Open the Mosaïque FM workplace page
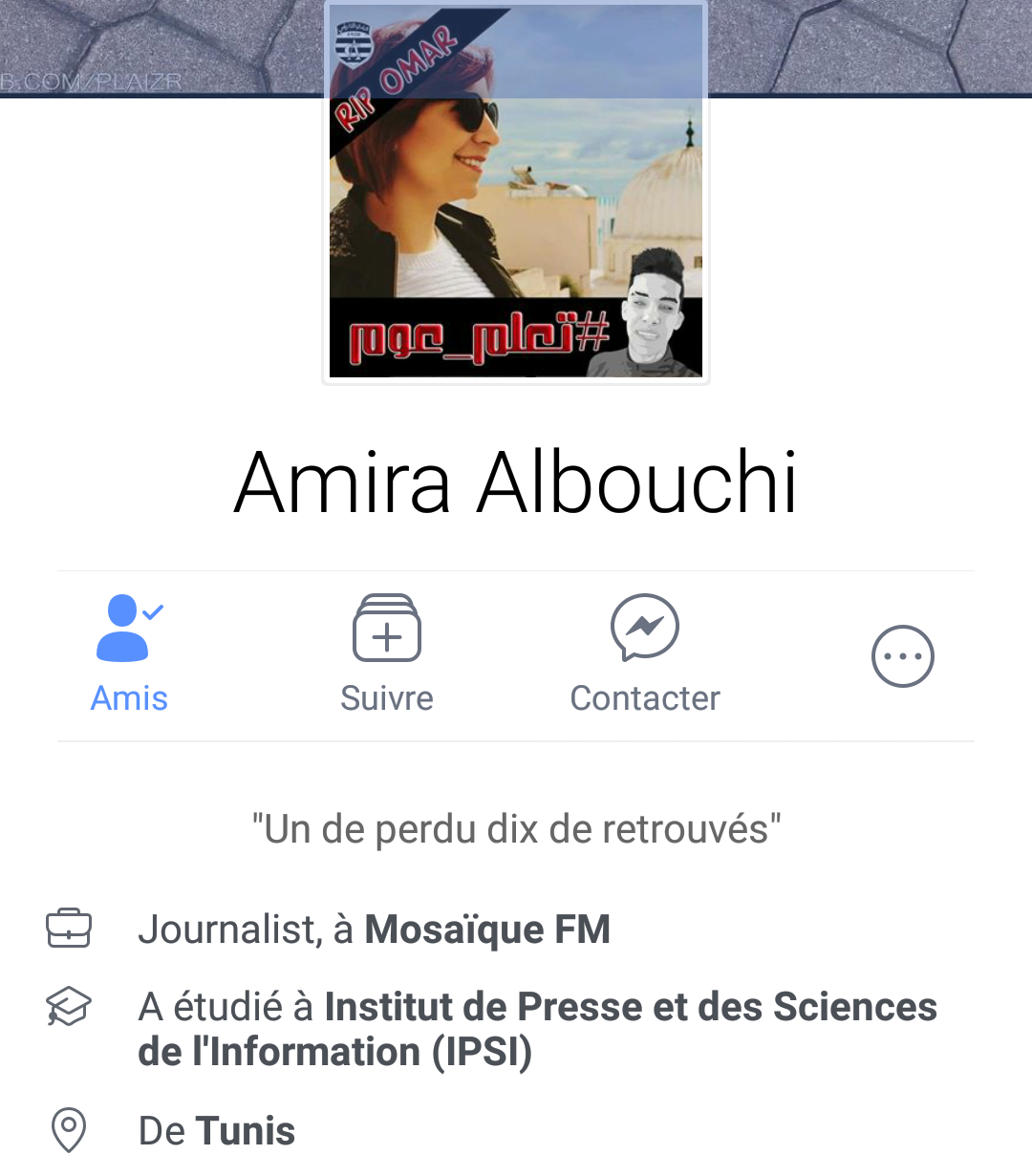1032x1176 pixels. [487, 930]
